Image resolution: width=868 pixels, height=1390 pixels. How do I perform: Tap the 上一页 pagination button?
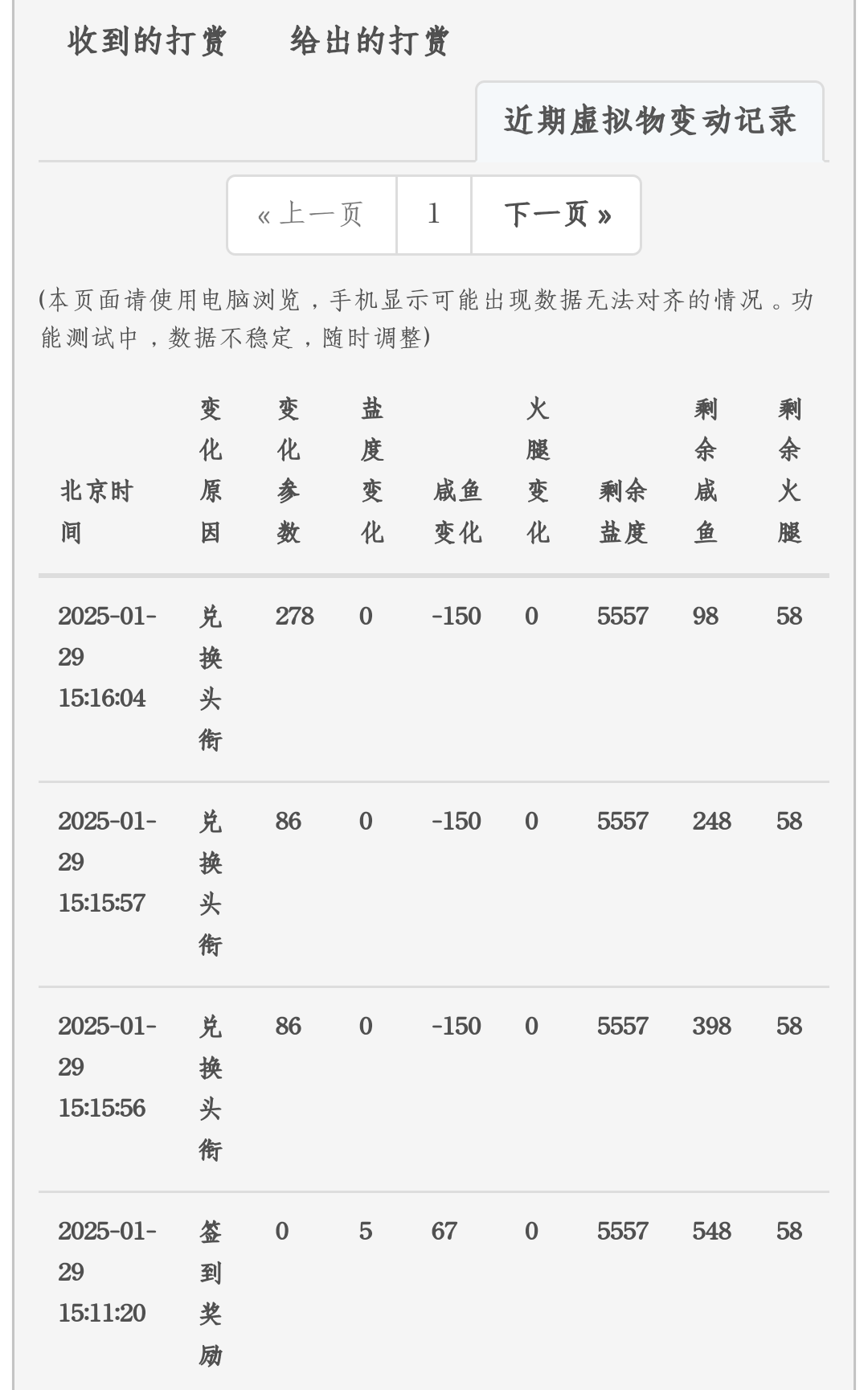312,215
